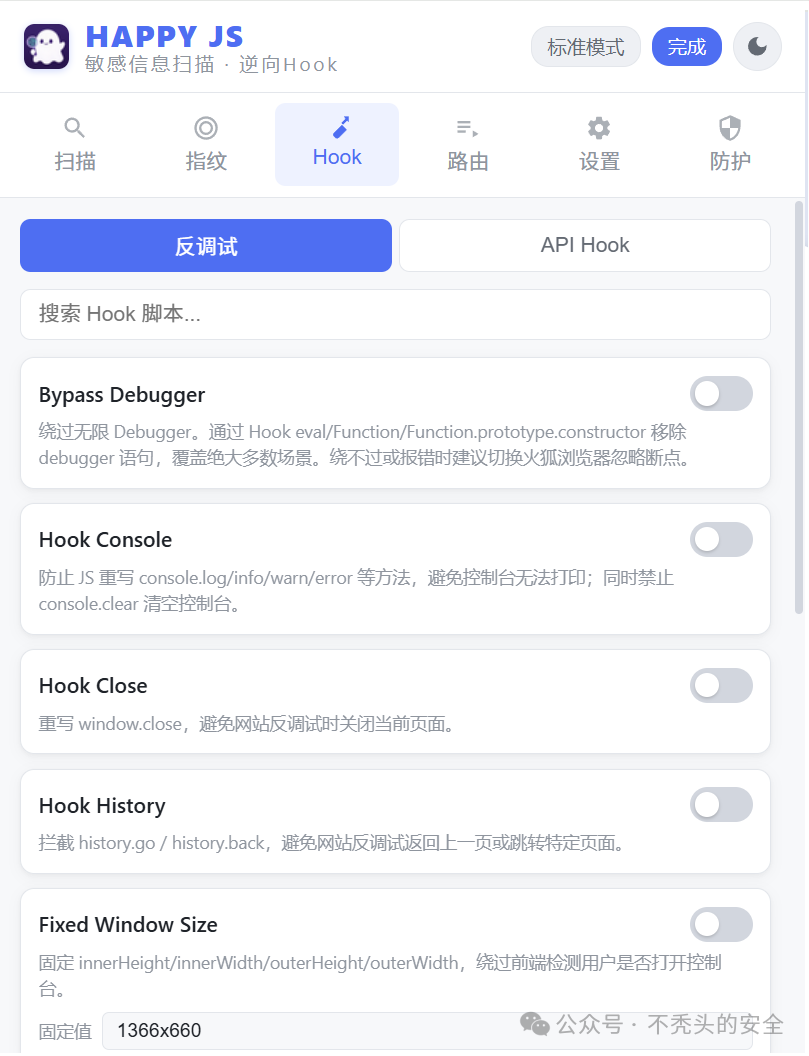Tap the 固定值 1366x660 field
The height and width of the screenshot is (1056, 809).
click(427, 1031)
